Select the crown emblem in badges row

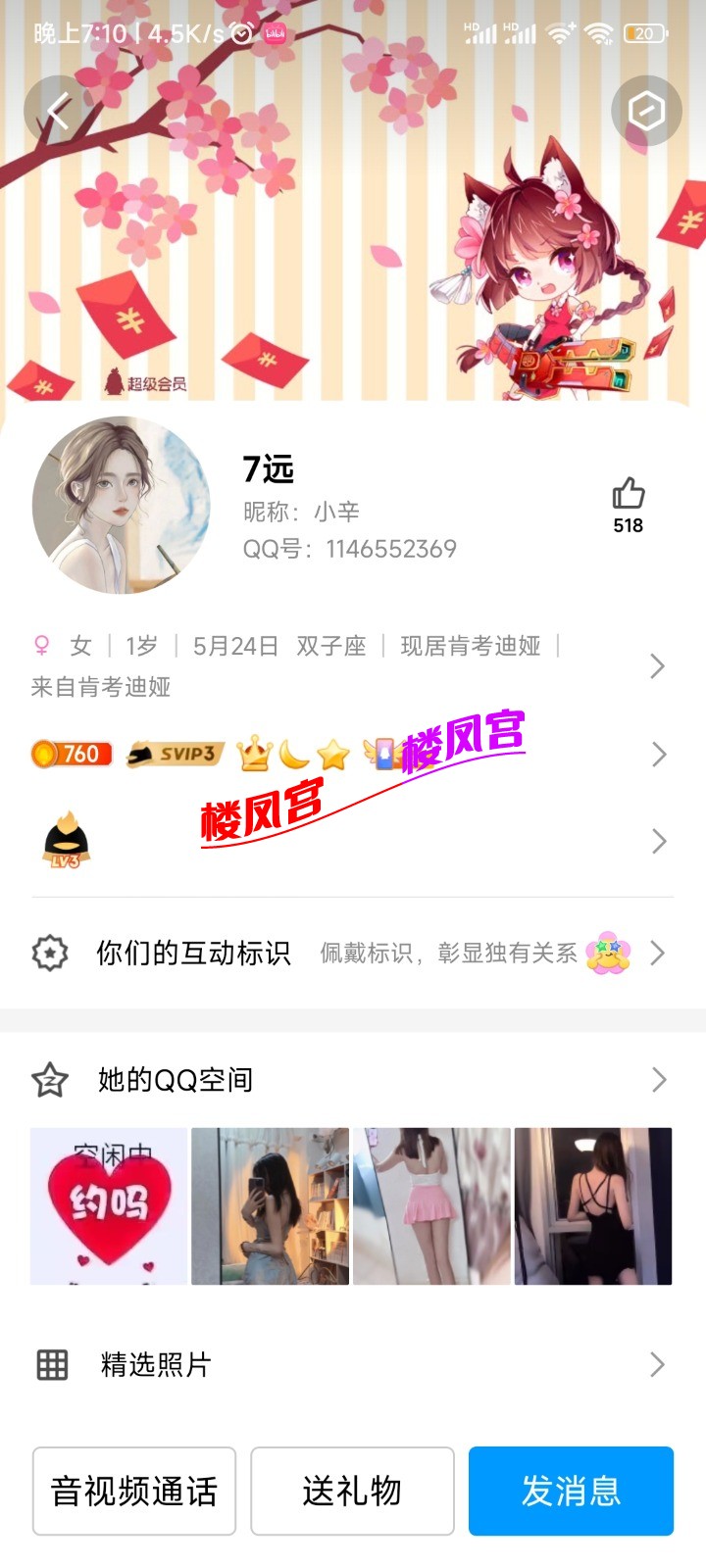[252, 754]
